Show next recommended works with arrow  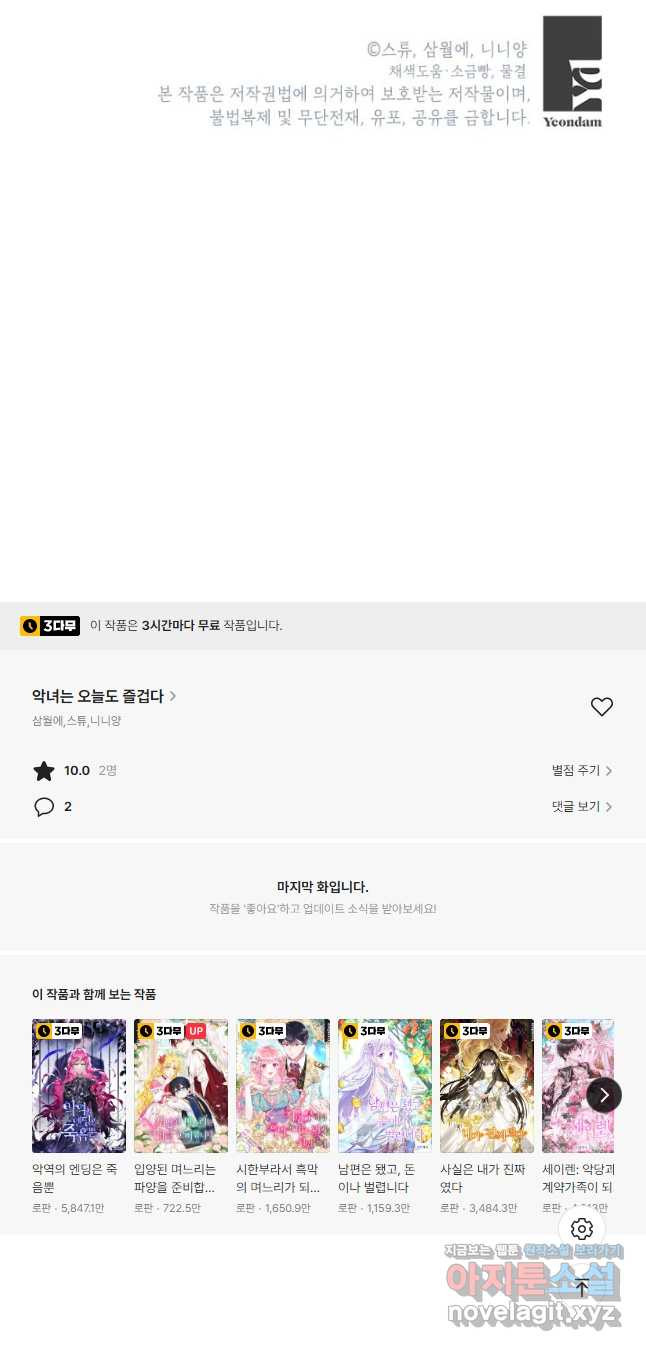click(604, 1095)
